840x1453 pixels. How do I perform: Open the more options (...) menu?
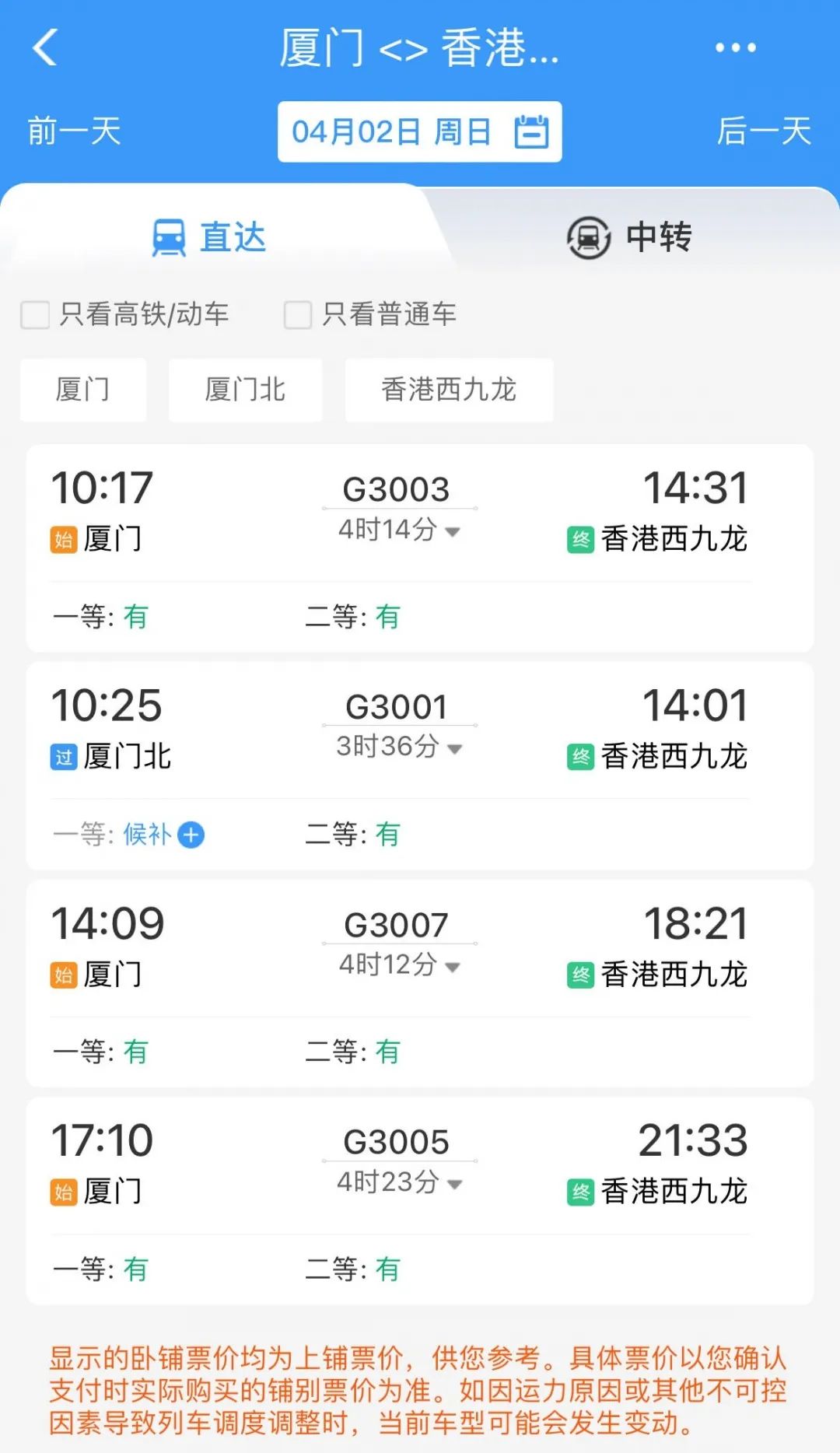click(x=732, y=48)
